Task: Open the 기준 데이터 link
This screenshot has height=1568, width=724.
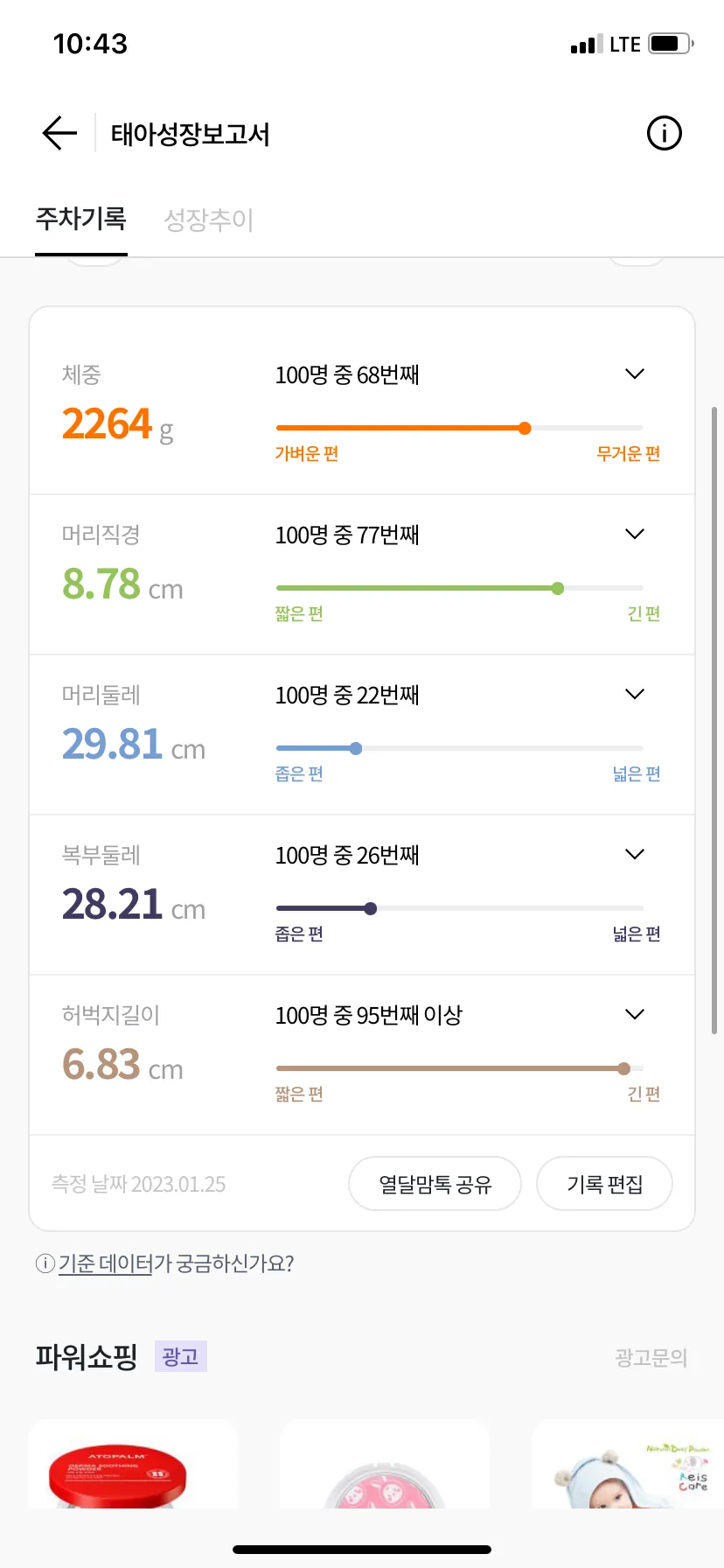Action: point(105,1263)
